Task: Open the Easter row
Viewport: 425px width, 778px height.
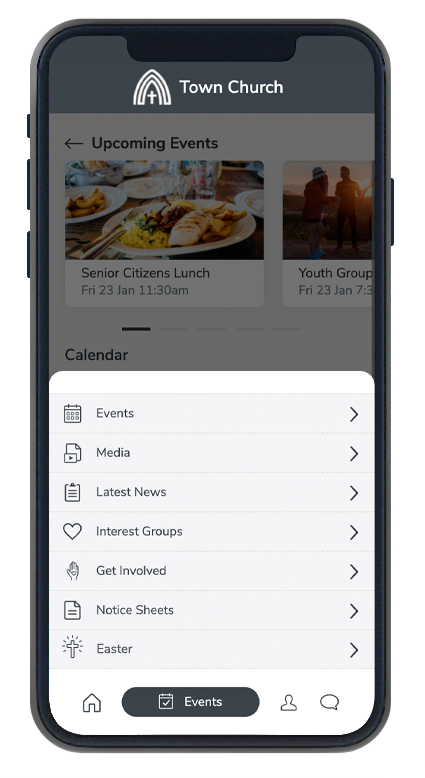Action: [212, 649]
